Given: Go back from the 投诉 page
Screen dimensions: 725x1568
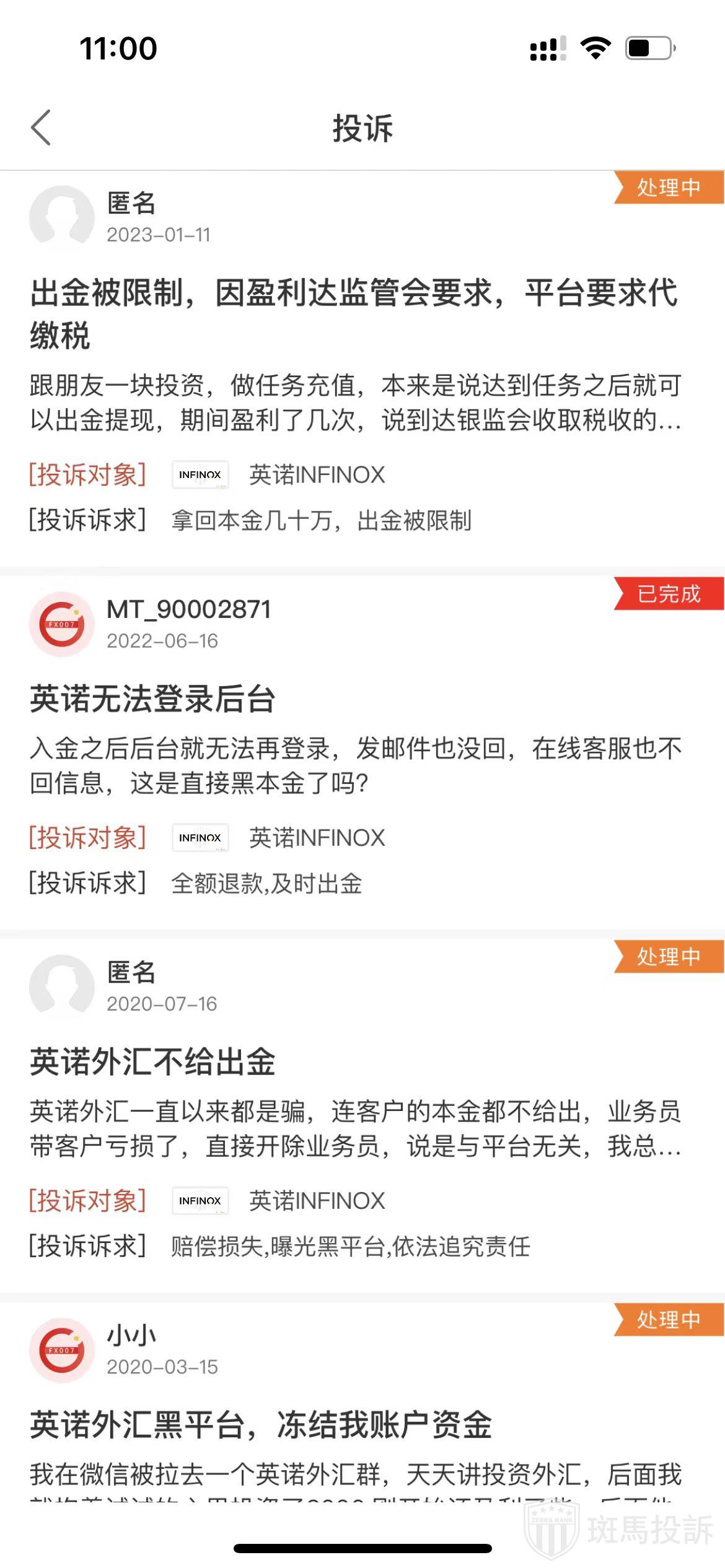Looking at the screenshot, I should [x=41, y=128].
